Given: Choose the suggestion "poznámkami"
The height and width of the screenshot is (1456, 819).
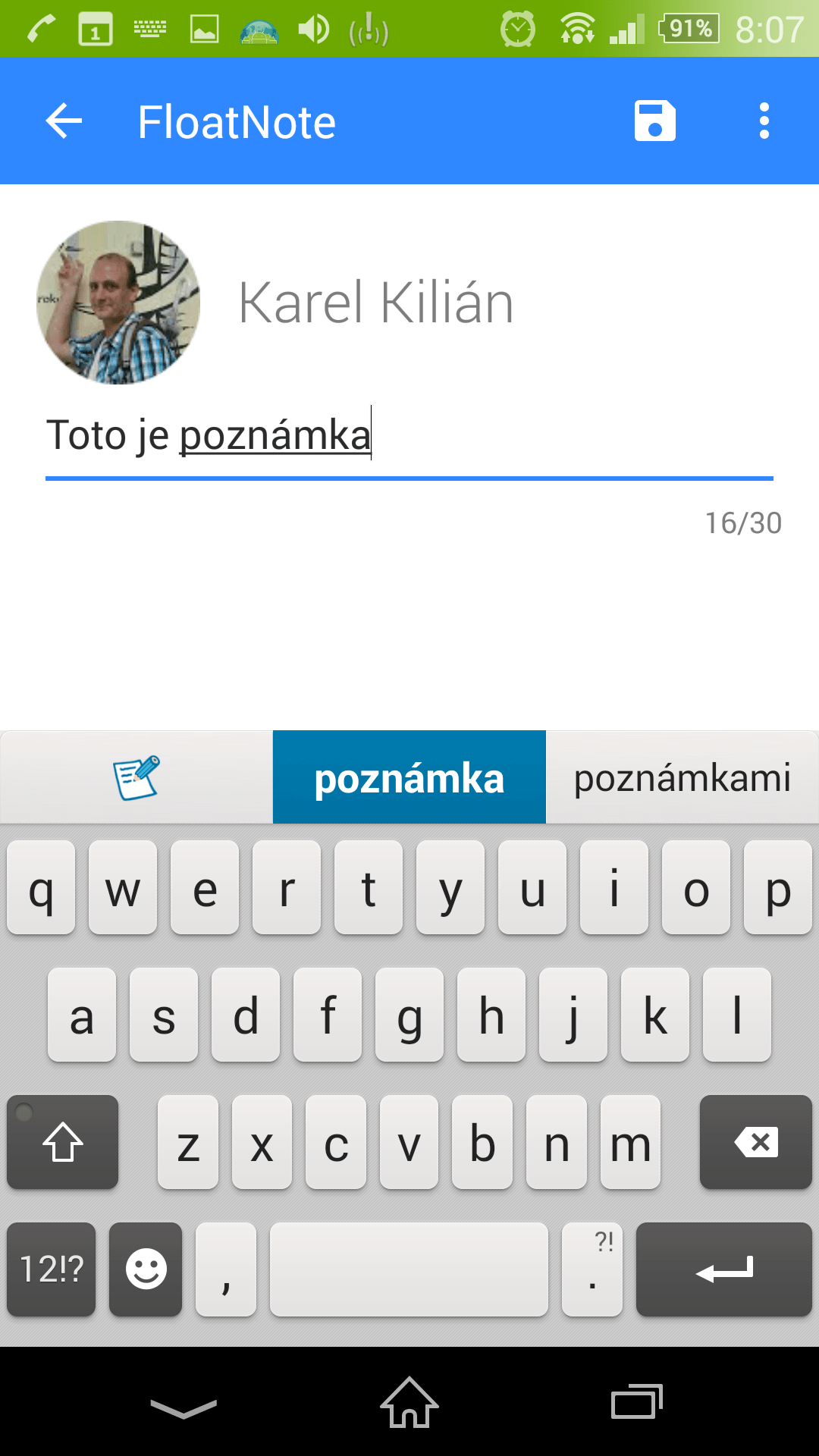Looking at the screenshot, I should coord(682,778).
